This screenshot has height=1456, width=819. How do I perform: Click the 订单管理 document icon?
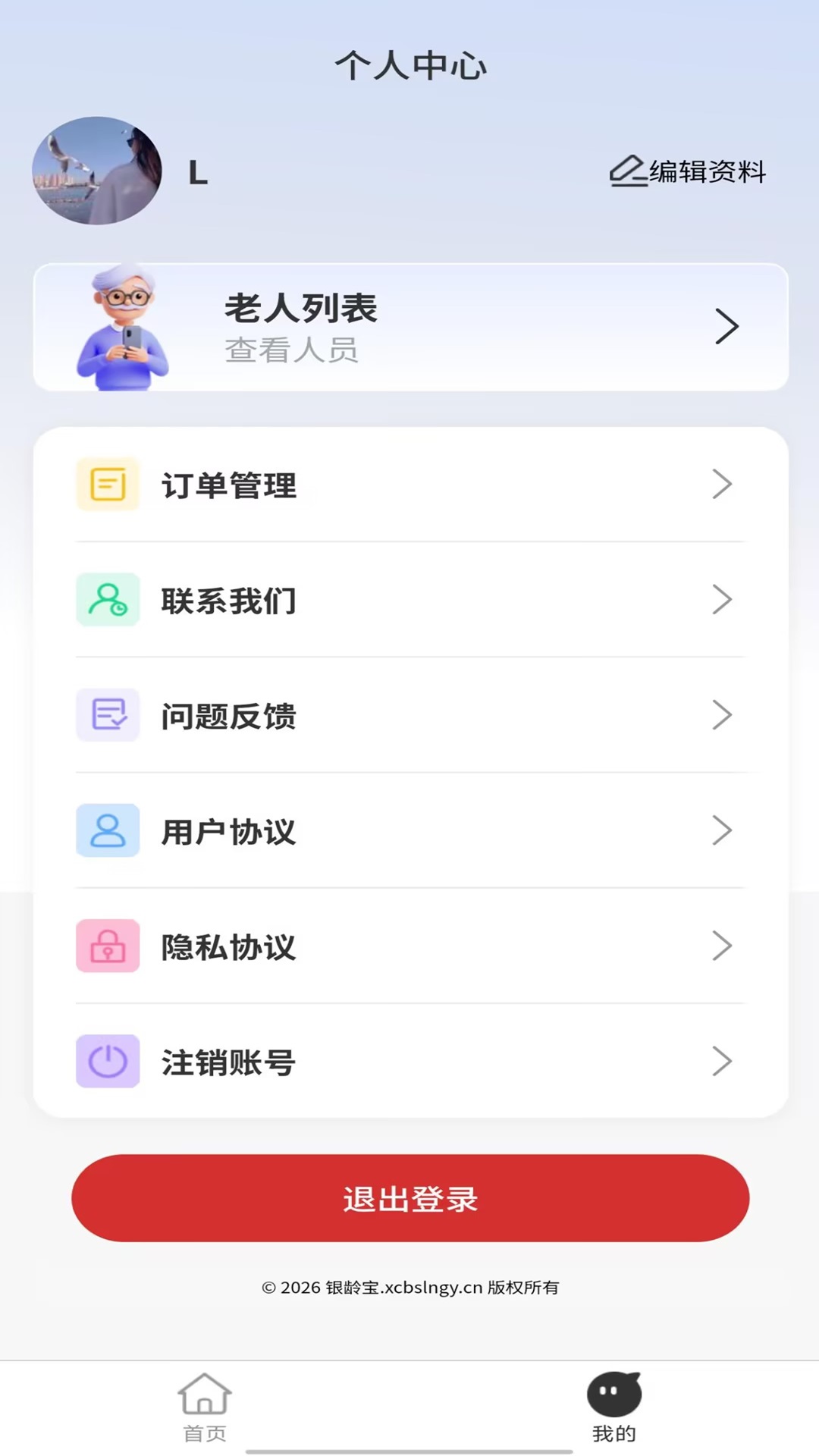107,485
